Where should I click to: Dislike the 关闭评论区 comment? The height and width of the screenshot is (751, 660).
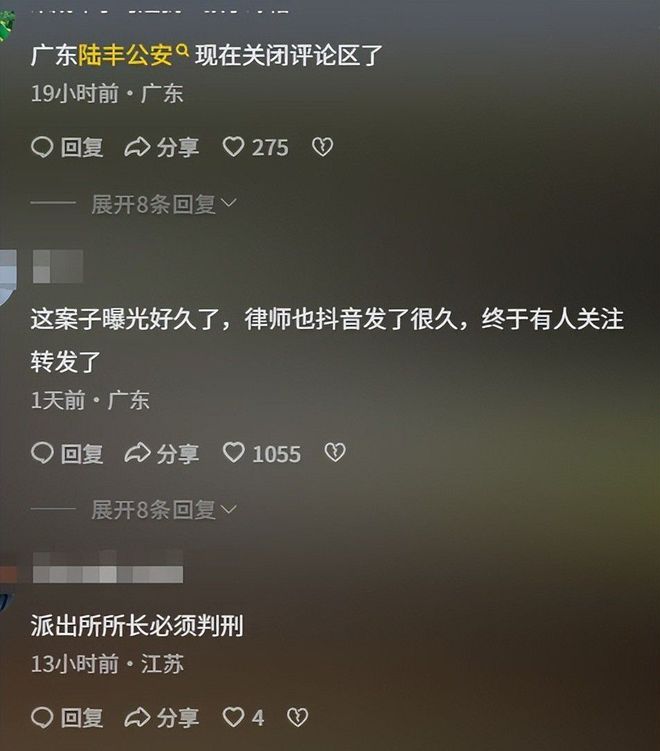[x=322, y=148]
